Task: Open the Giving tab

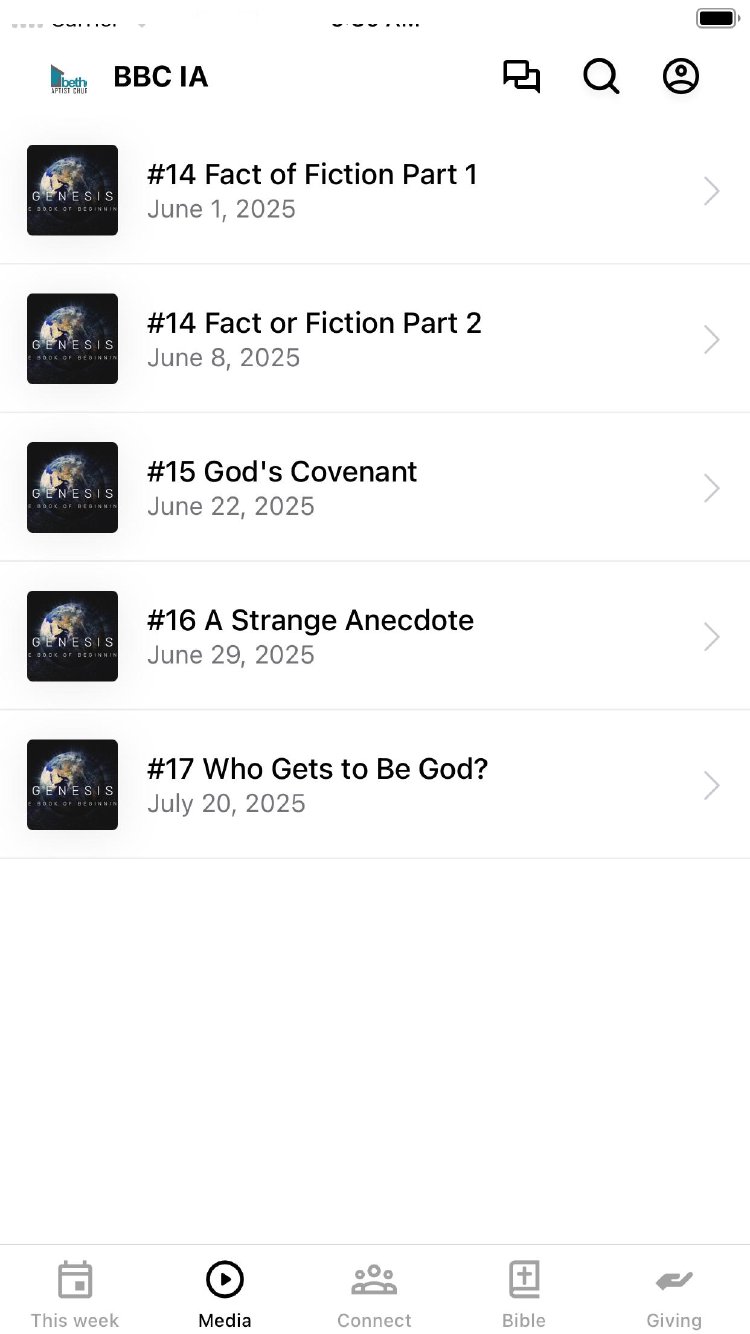Action: [674, 1294]
